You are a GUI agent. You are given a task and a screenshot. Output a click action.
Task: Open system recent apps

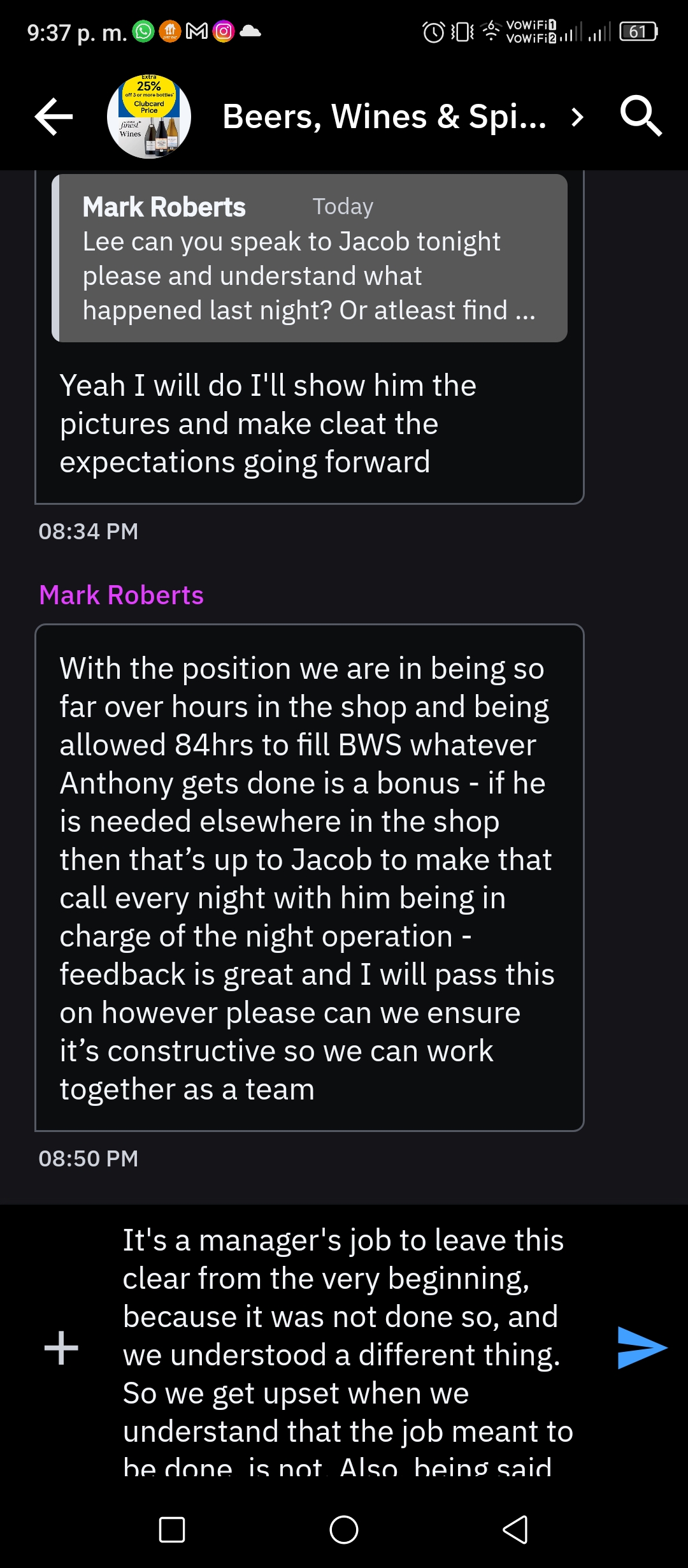click(x=172, y=1529)
